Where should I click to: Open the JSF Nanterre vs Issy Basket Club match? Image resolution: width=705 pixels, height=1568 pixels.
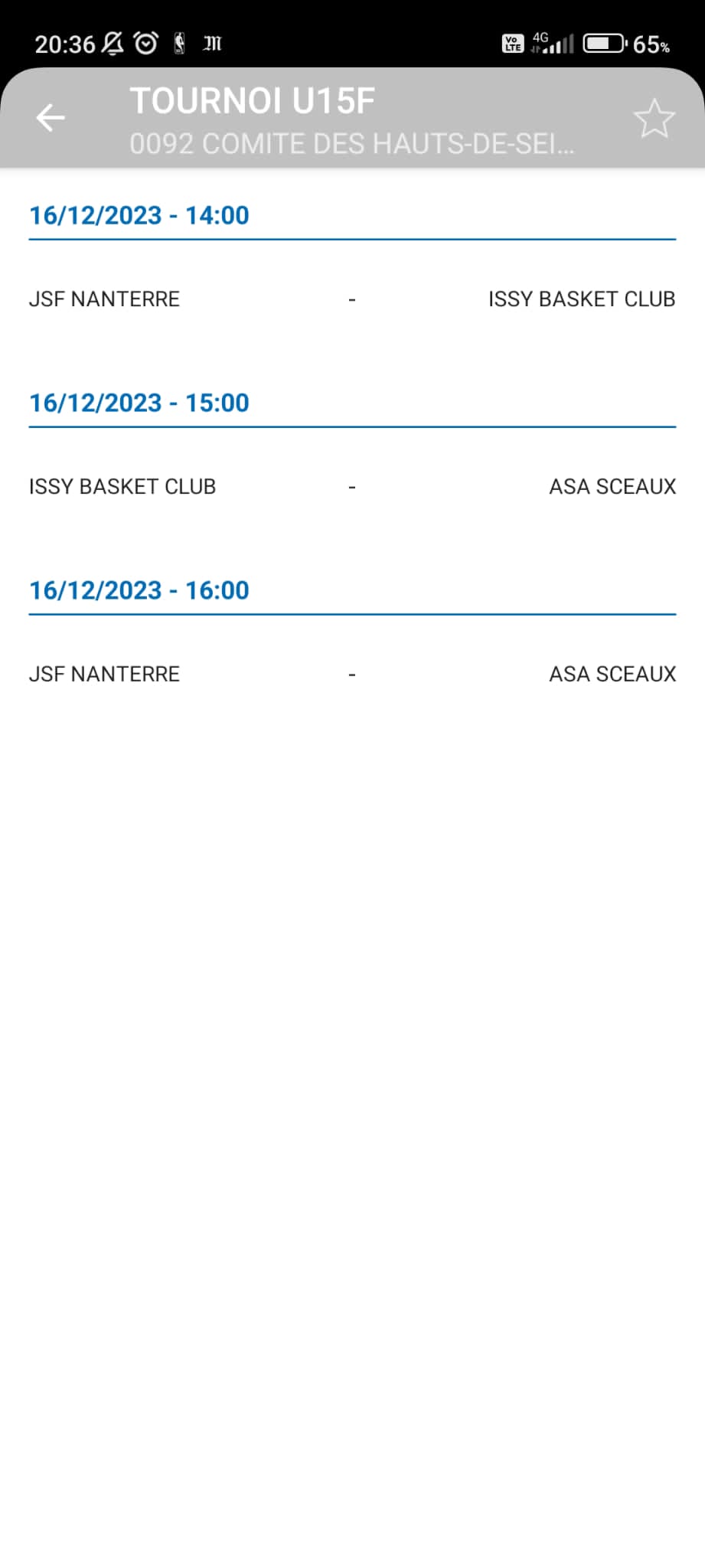(352, 299)
